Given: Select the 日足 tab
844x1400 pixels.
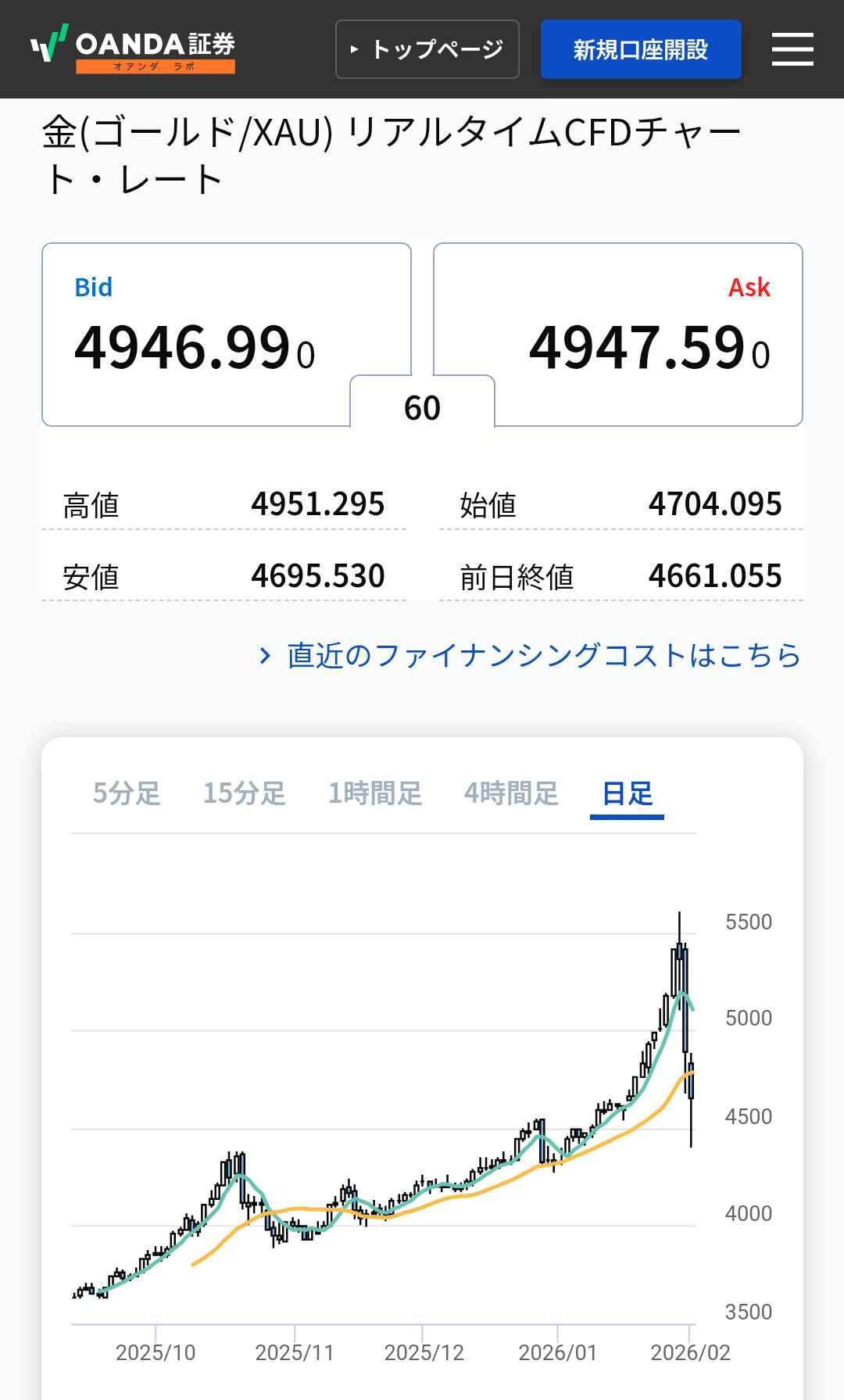Looking at the screenshot, I should 627,793.
